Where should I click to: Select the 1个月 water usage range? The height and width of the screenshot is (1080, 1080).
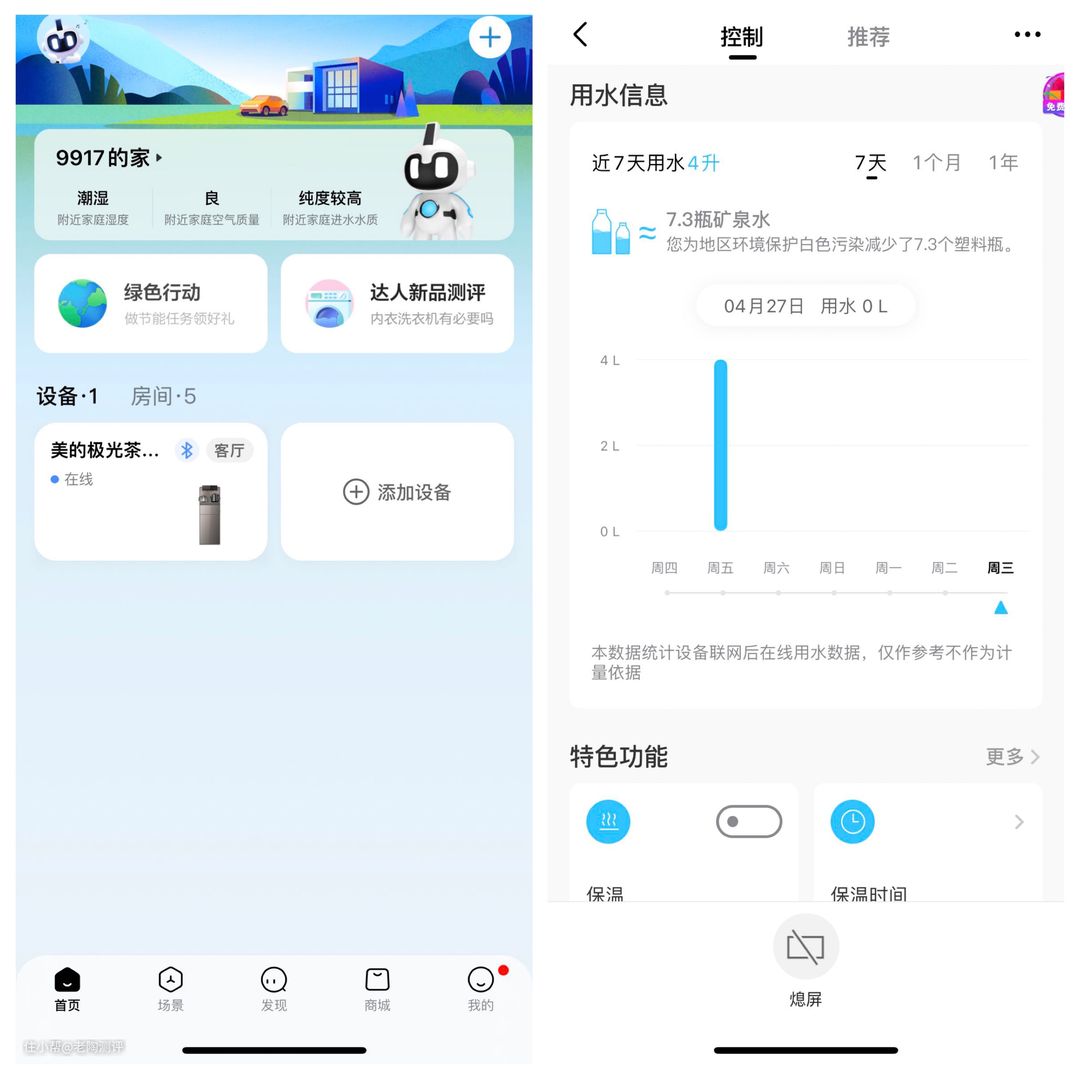click(936, 162)
